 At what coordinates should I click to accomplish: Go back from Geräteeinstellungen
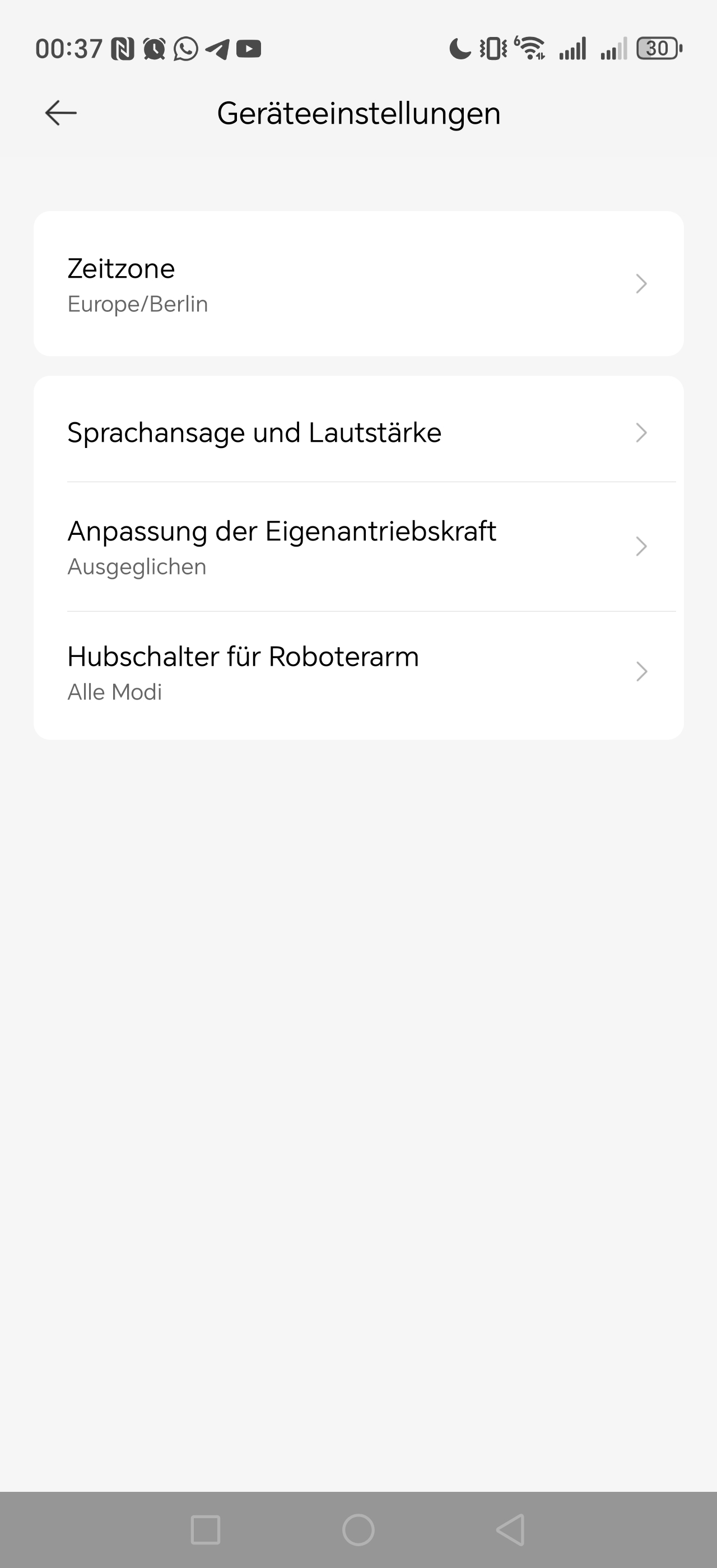pos(61,113)
